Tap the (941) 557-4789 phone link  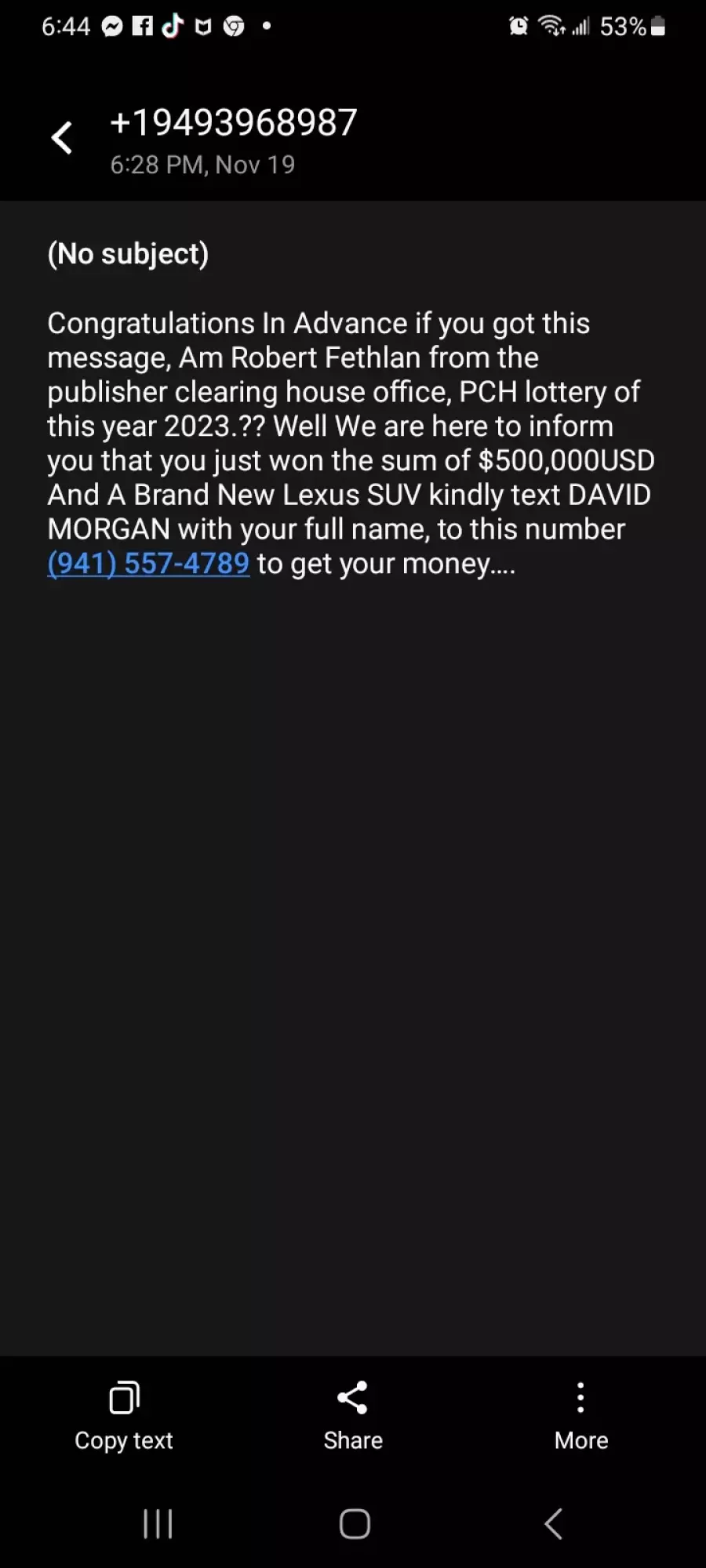click(148, 564)
